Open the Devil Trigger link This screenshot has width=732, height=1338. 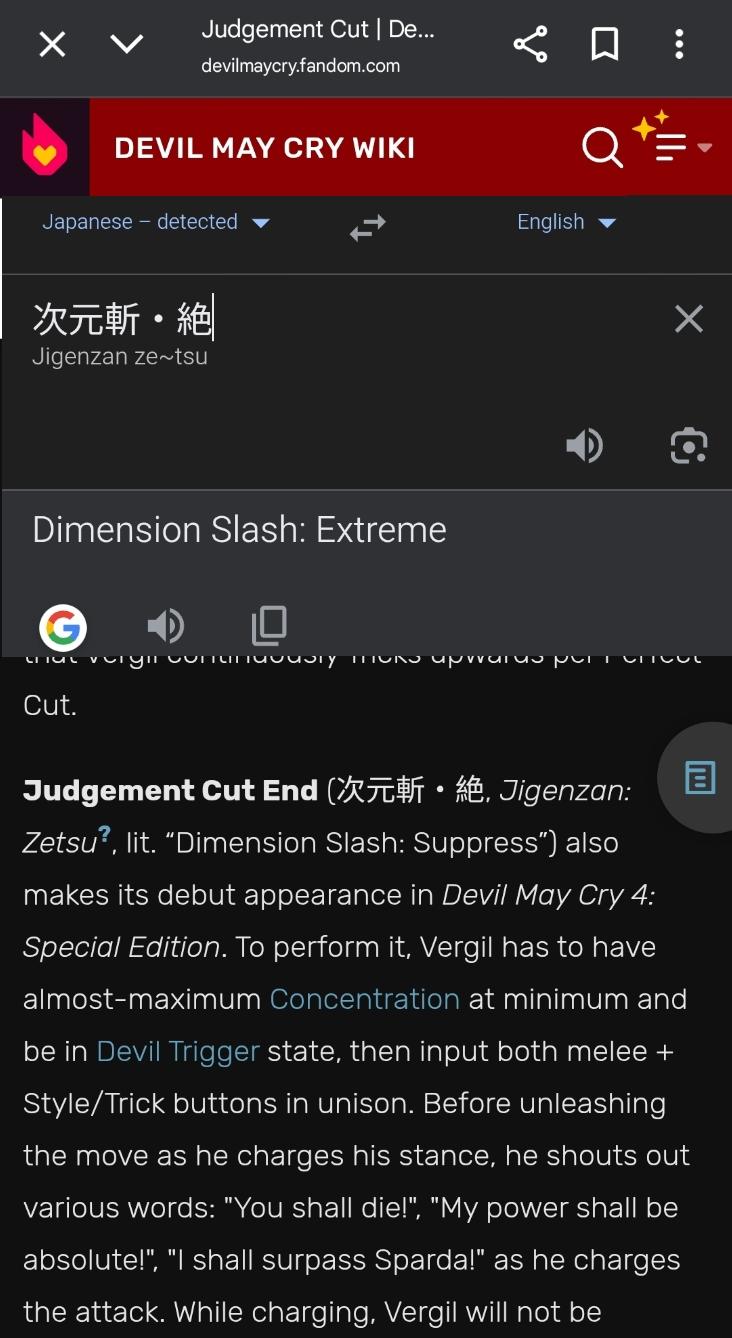(178, 1051)
